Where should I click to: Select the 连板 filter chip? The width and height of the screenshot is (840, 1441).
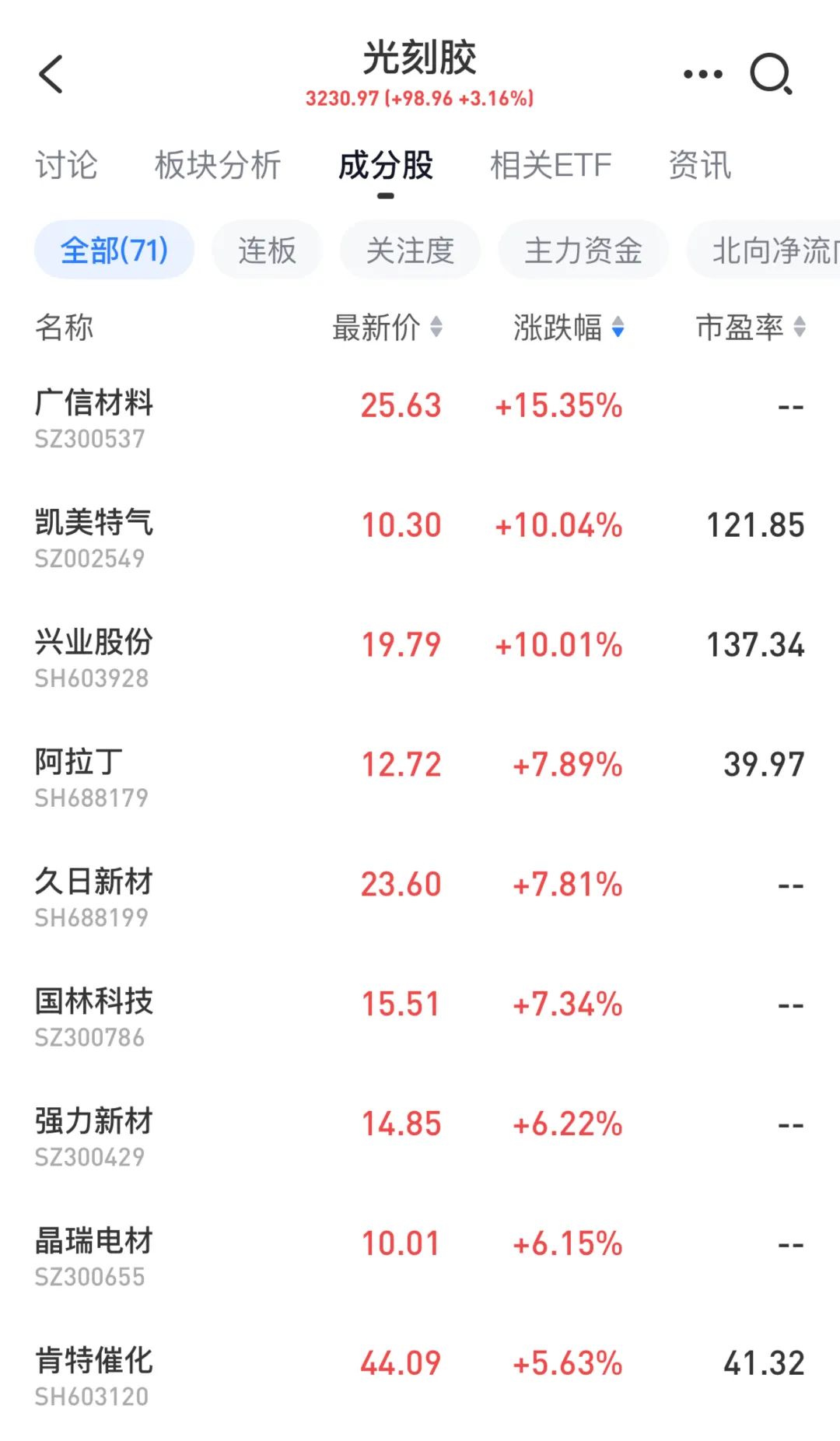267,250
